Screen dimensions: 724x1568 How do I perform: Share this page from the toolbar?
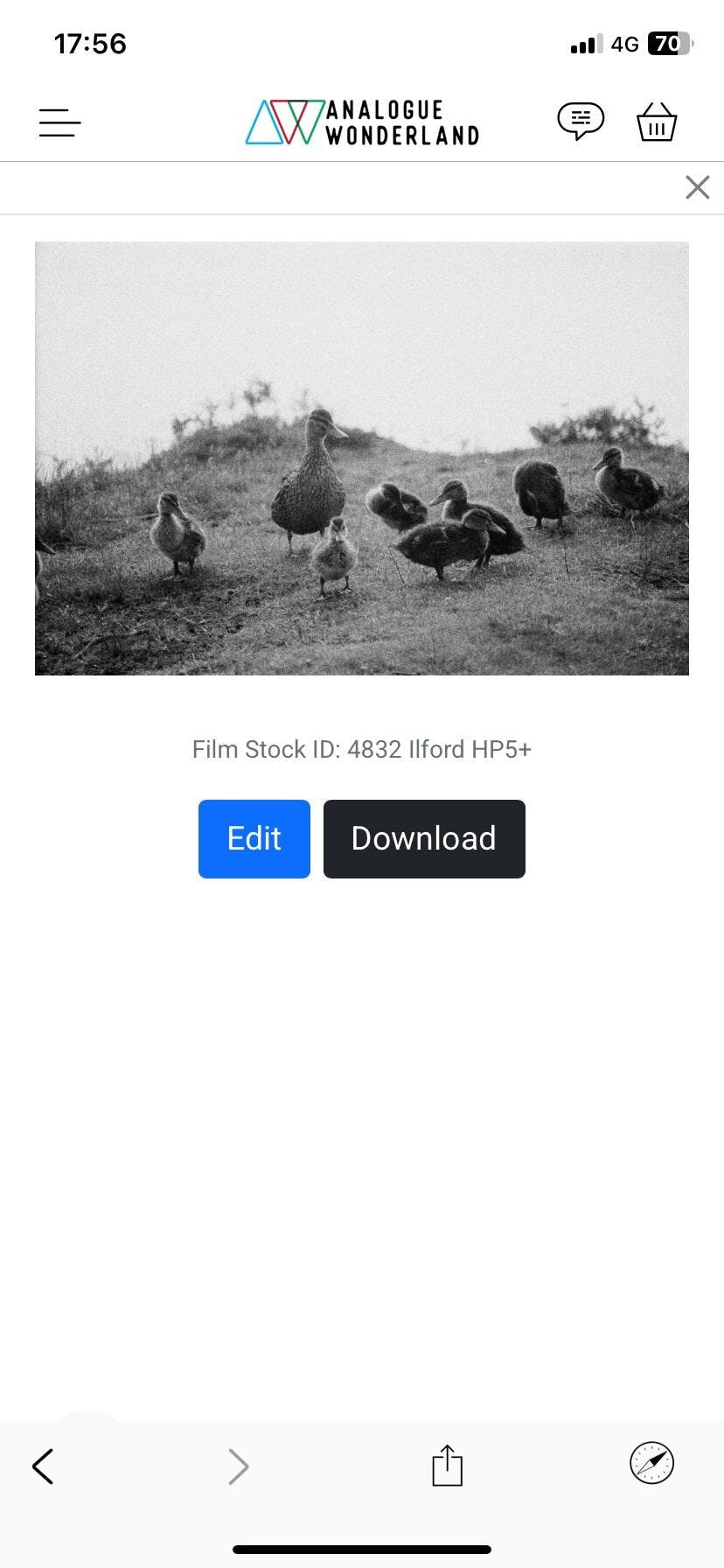pyautogui.click(x=447, y=1465)
